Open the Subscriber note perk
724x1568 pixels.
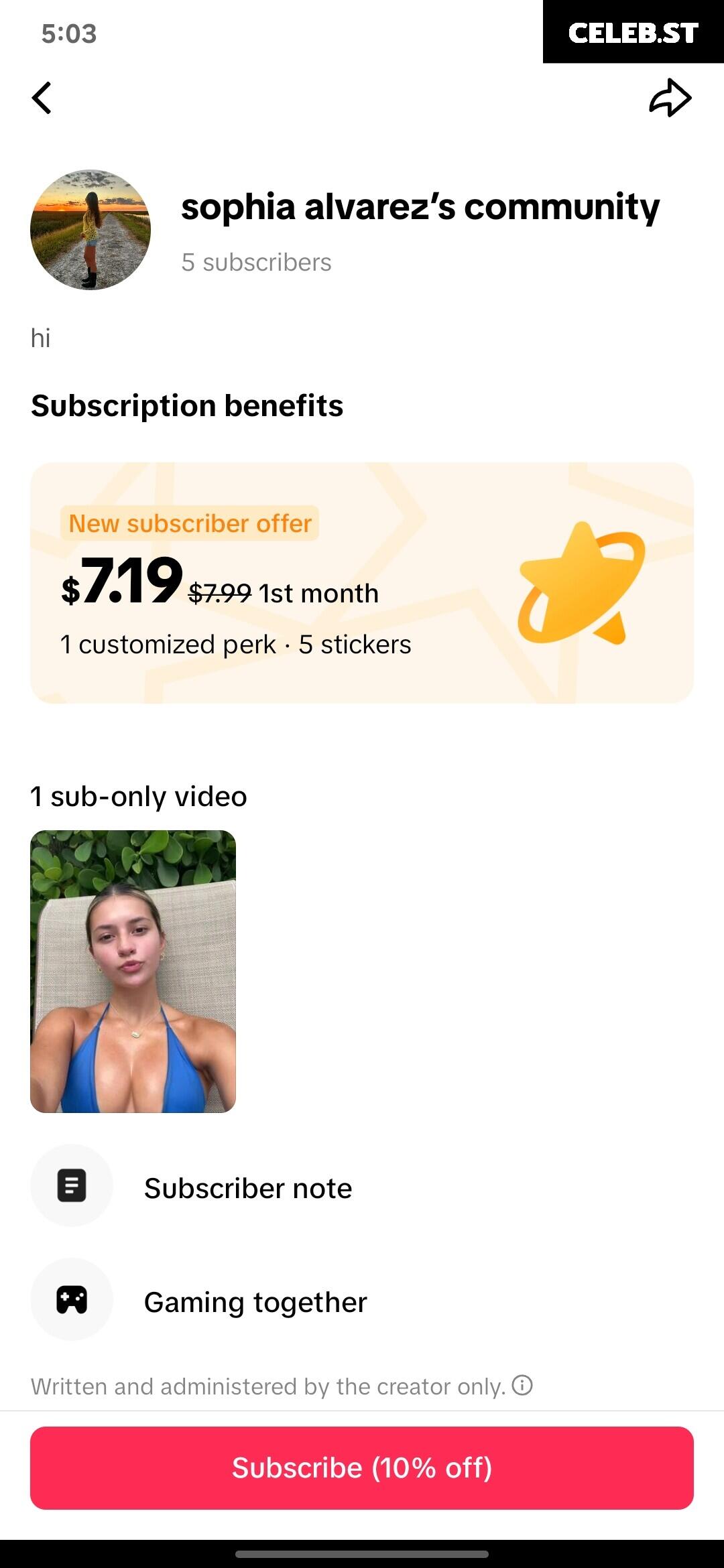[x=362, y=1187]
